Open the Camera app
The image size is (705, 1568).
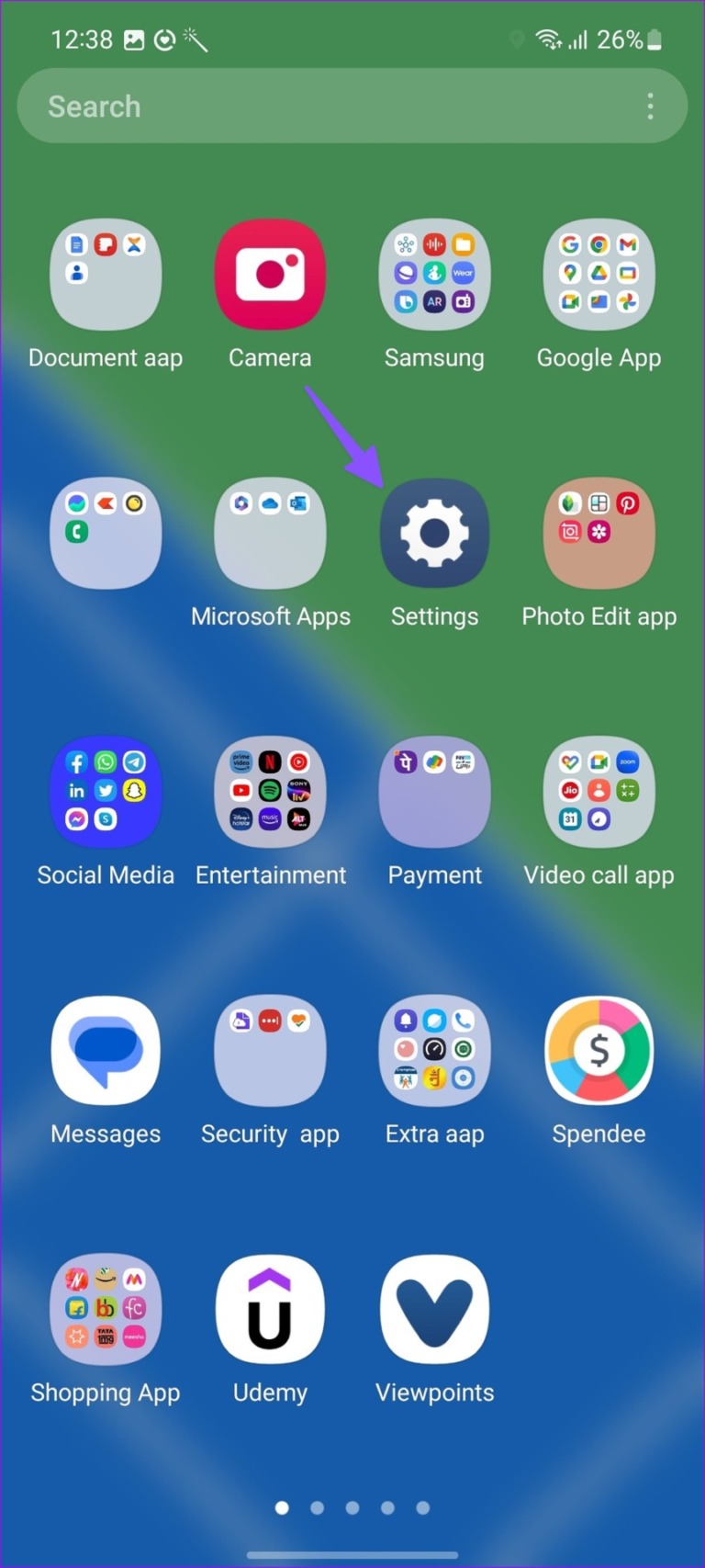pos(270,274)
